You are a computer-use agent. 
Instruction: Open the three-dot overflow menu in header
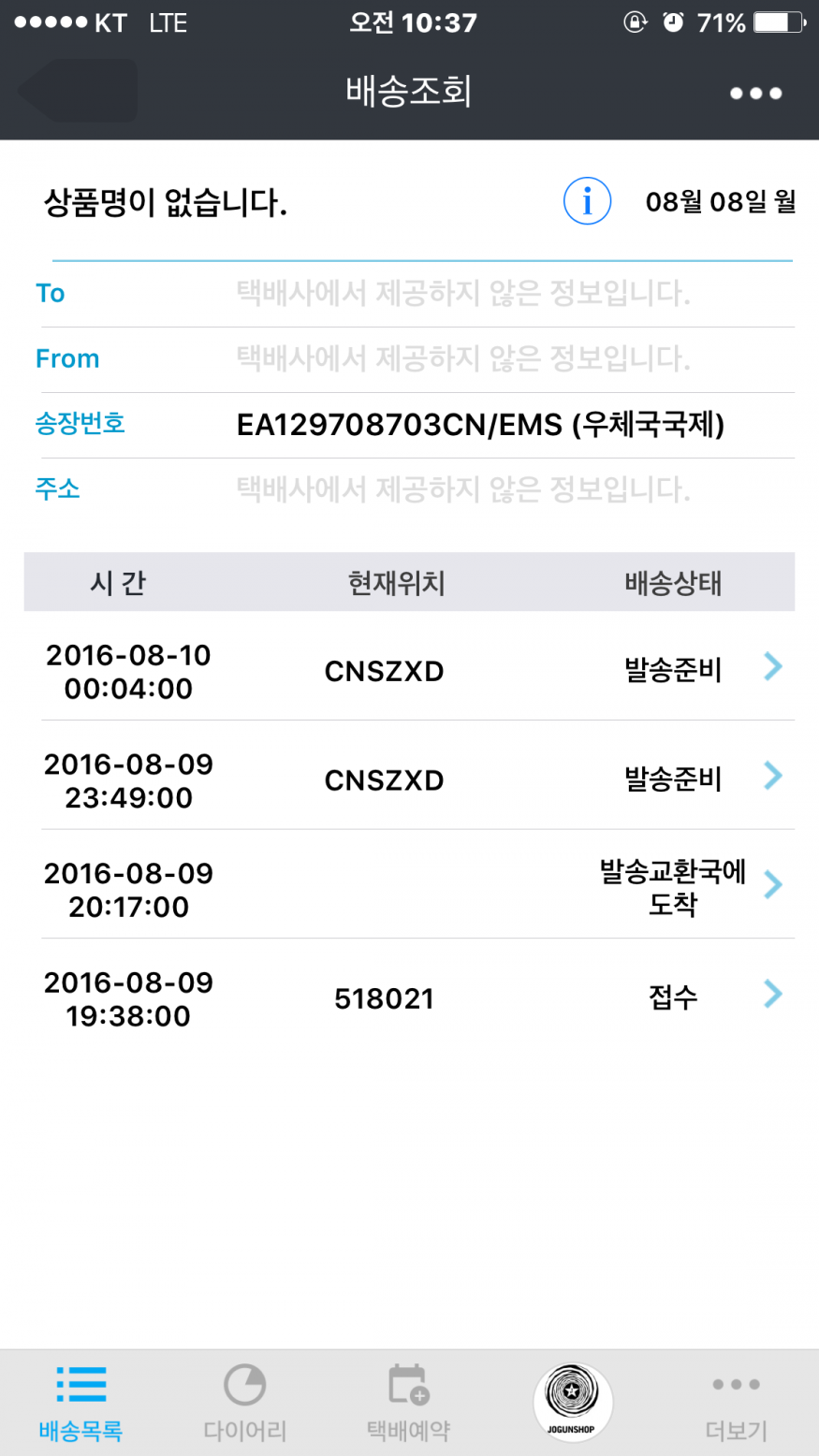[x=755, y=93]
